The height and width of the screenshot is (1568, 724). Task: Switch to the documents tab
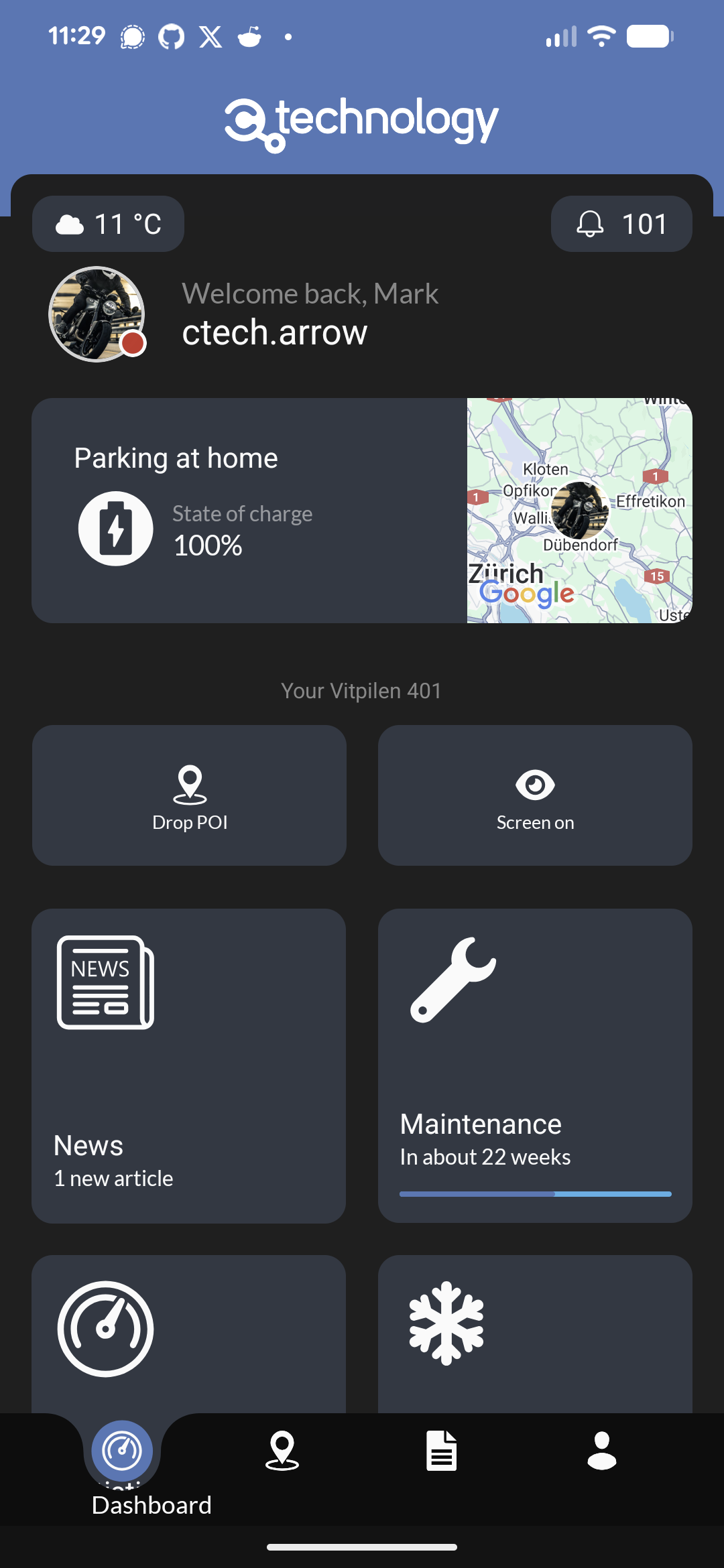click(442, 1451)
